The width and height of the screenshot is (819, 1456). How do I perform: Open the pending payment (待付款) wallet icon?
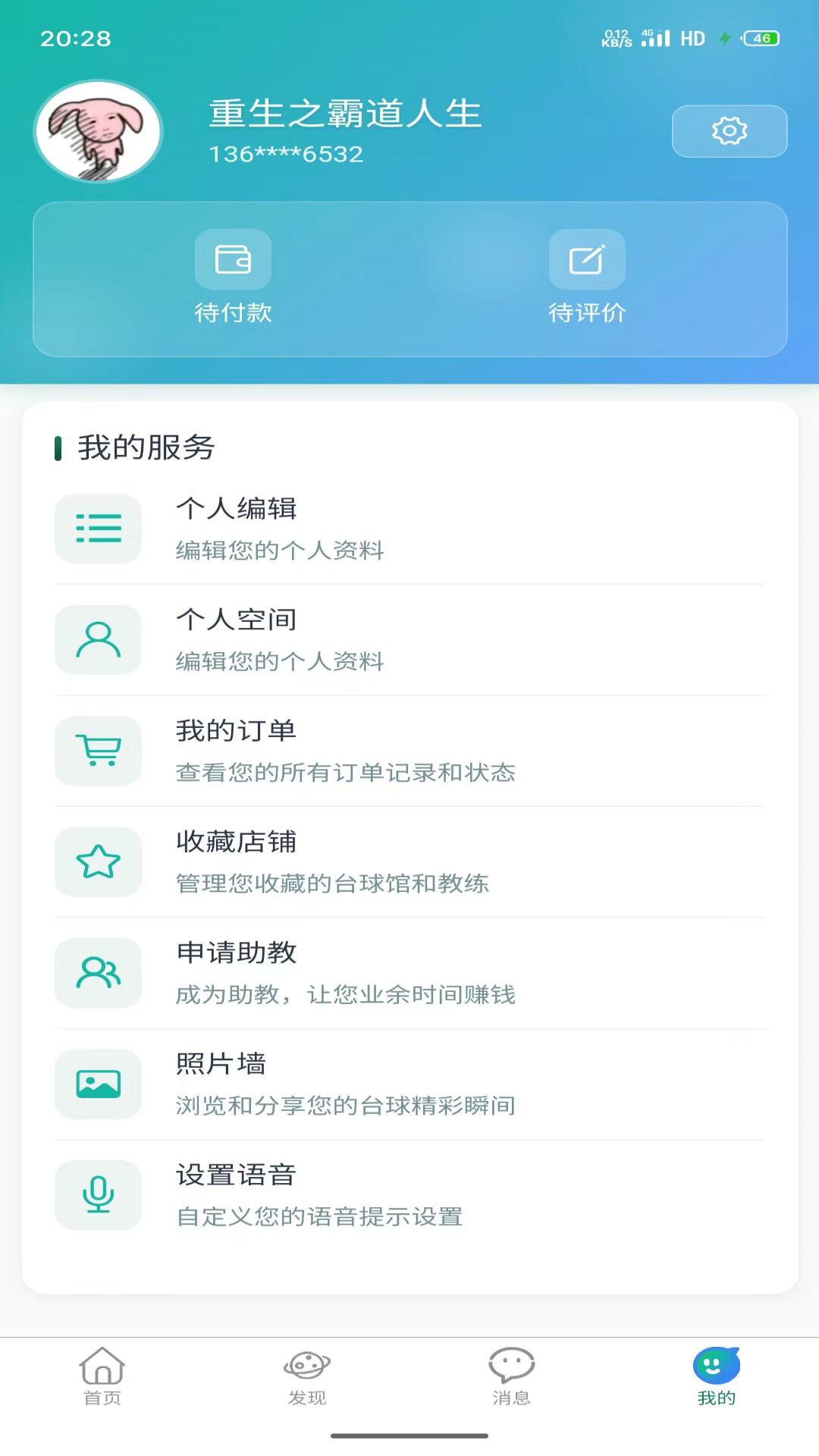pyautogui.click(x=234, y=259)
